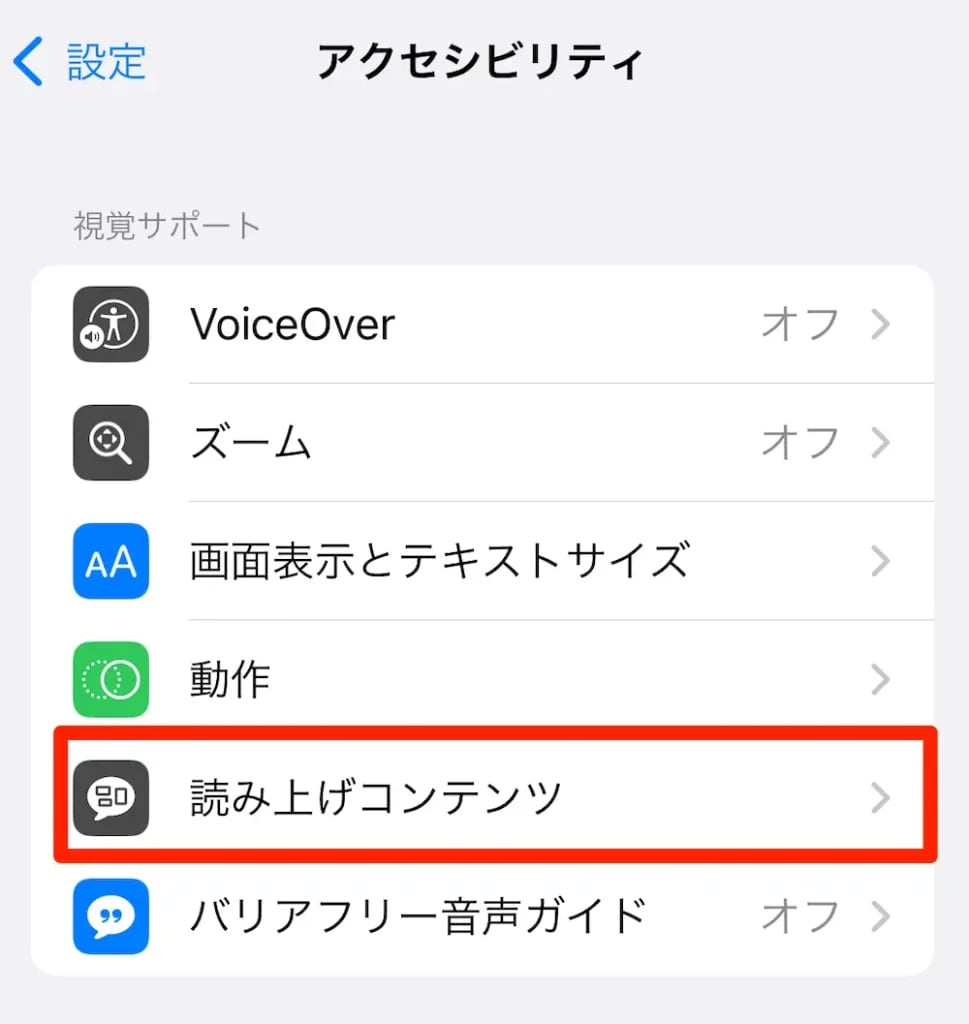Open the ズーム row
Image resolution: width=969 pixels, height=1024 pixels.
pos(480,443)
